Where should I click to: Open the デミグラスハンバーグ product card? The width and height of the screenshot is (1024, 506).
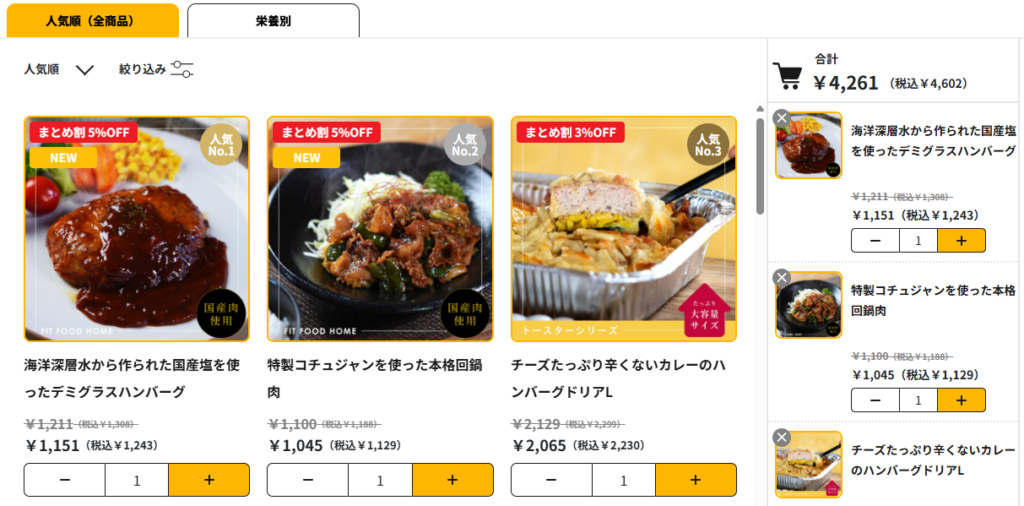click(137, 229)
